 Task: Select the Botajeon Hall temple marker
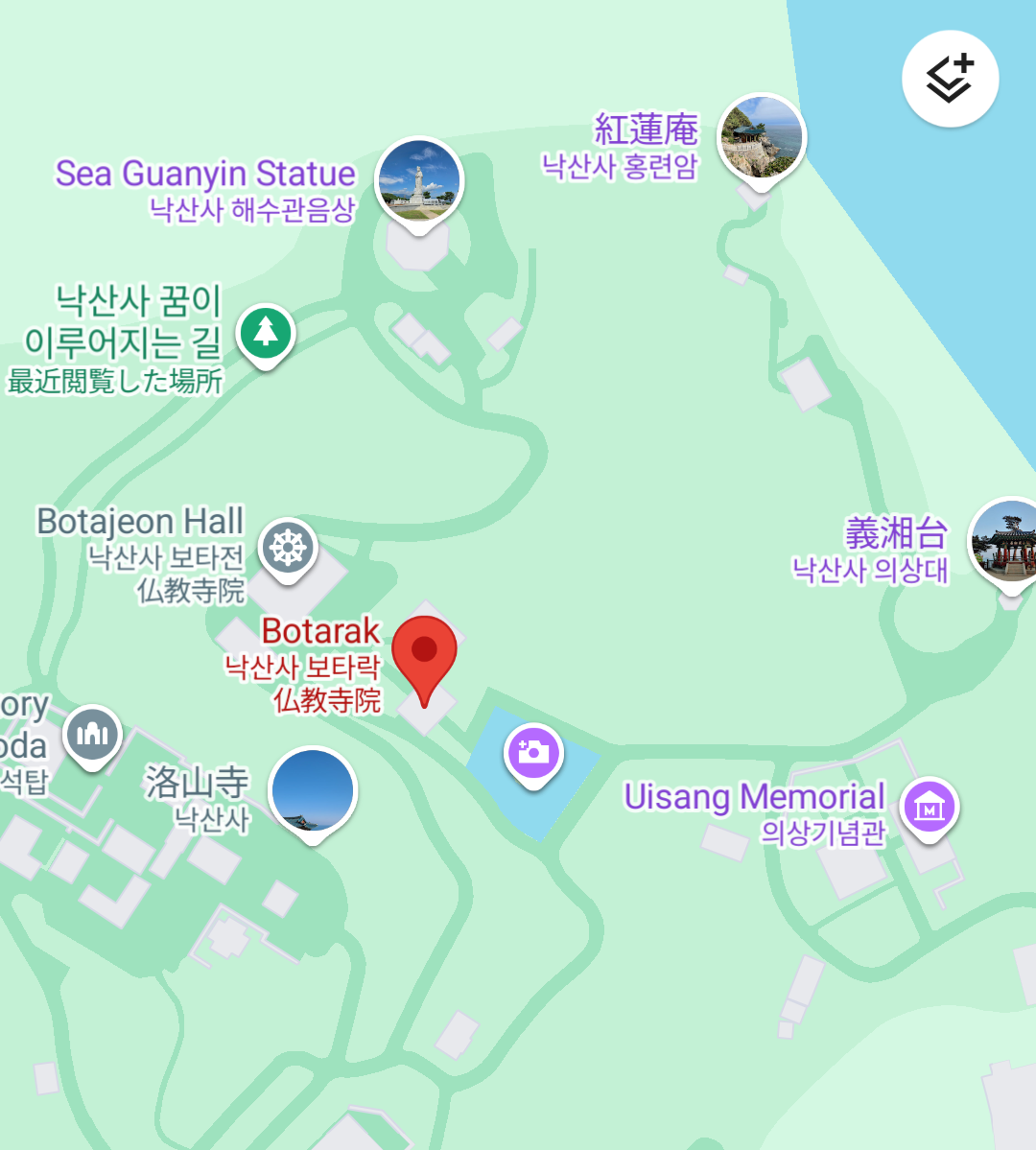288,548
